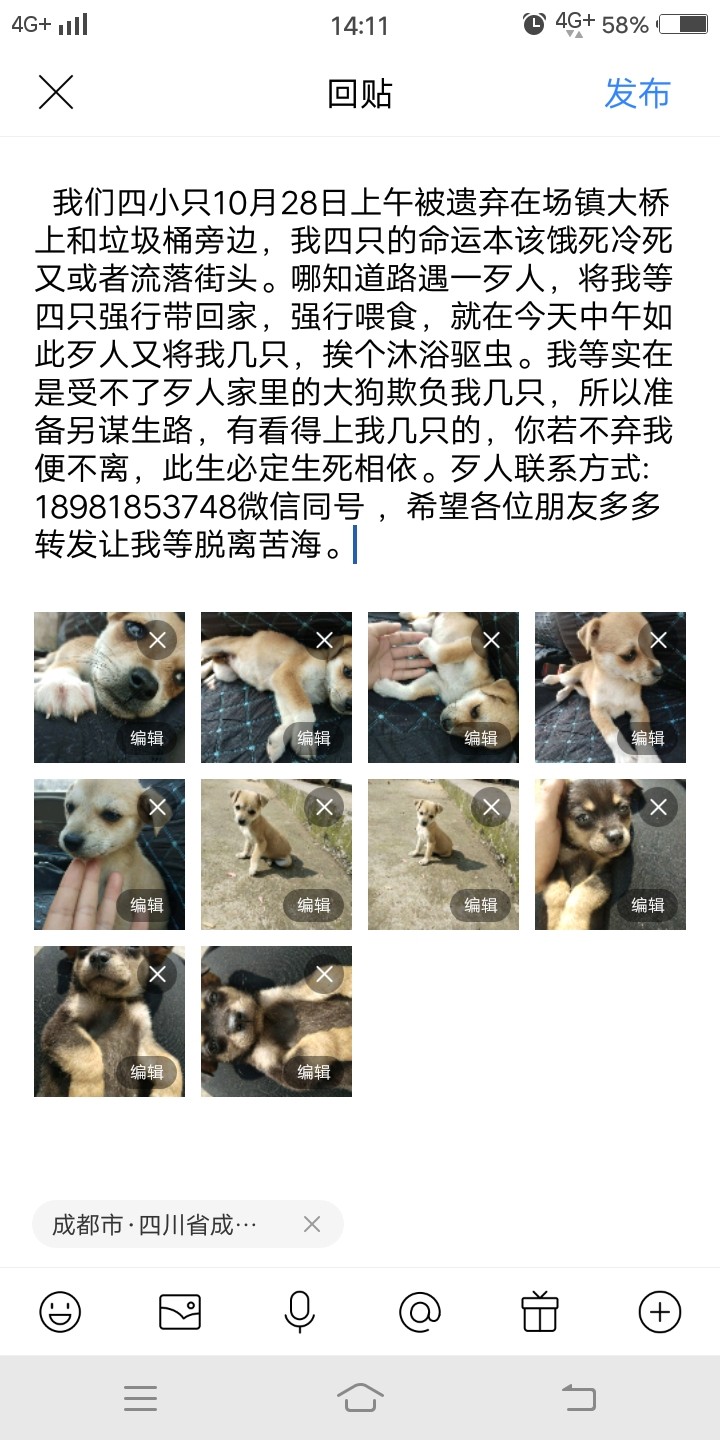
Task: Open more options with the plus icon
Action: (x=660, y=1311)
